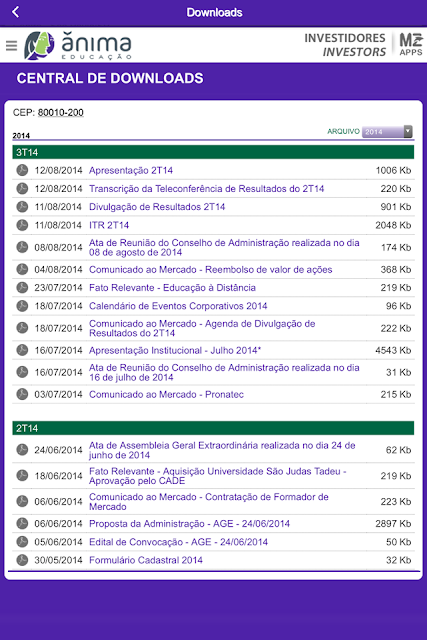Open Comunicado ao Mercado - Reembolso de valor de ações
Viewport: 427px width, 640px height.
point(210,269)
